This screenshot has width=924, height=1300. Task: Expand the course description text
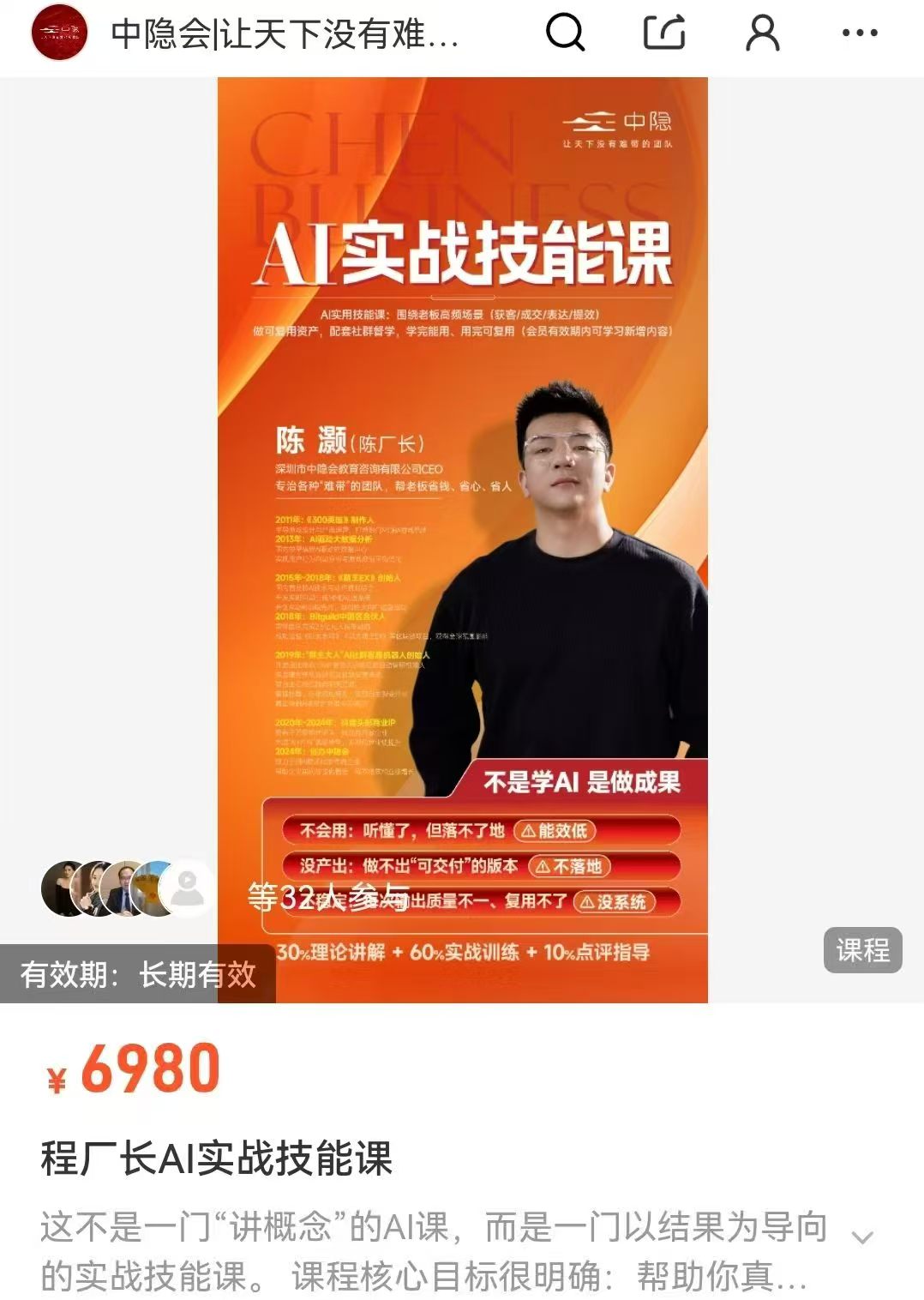(x=862, y=1237)
